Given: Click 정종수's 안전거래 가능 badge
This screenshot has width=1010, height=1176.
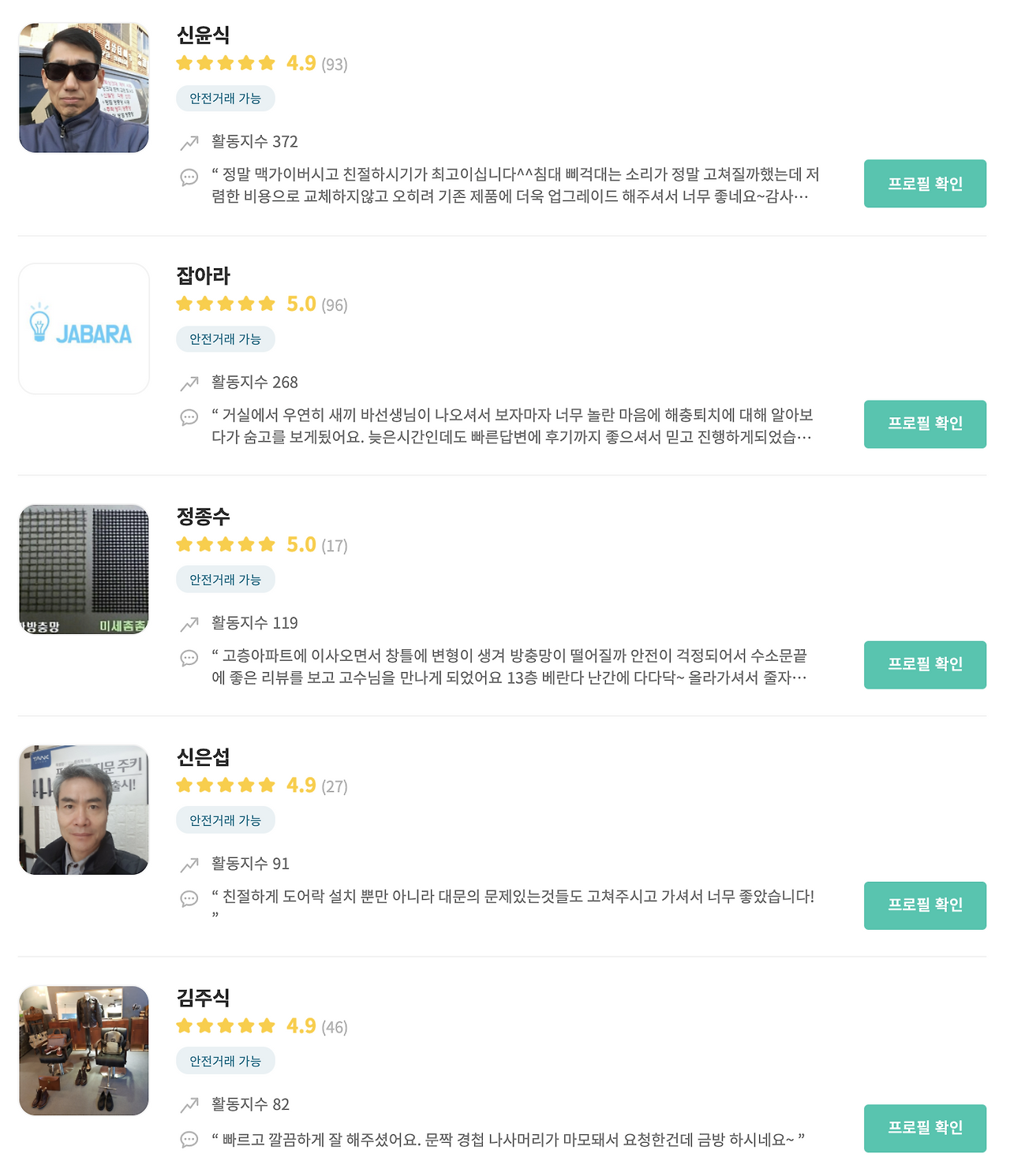Looking at the screenshot, I should (225, 579).
